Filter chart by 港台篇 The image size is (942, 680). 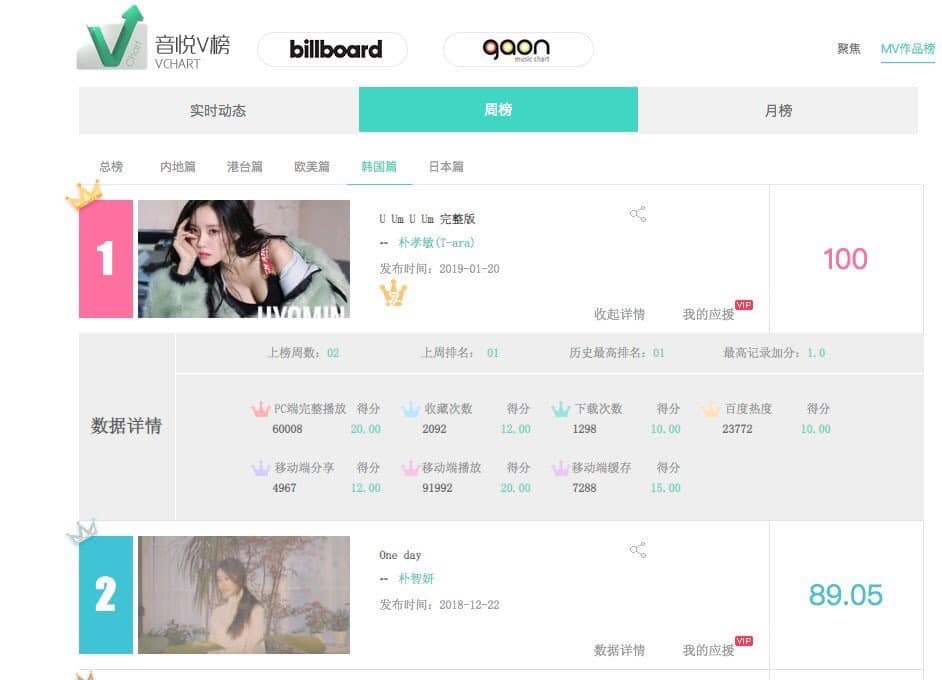click(x=245, y=167)
